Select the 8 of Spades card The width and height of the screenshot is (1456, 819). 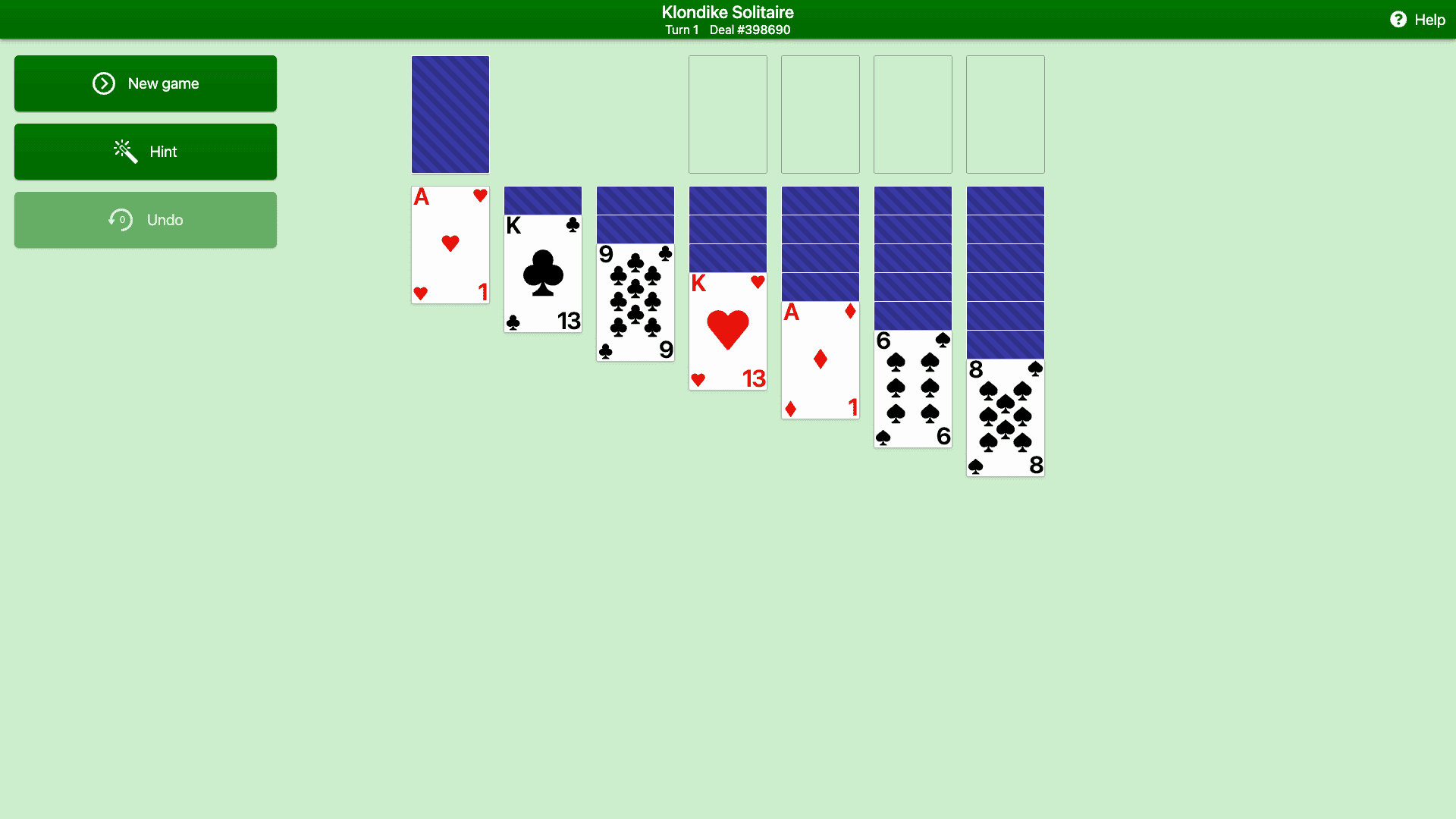coord(1006,418)
